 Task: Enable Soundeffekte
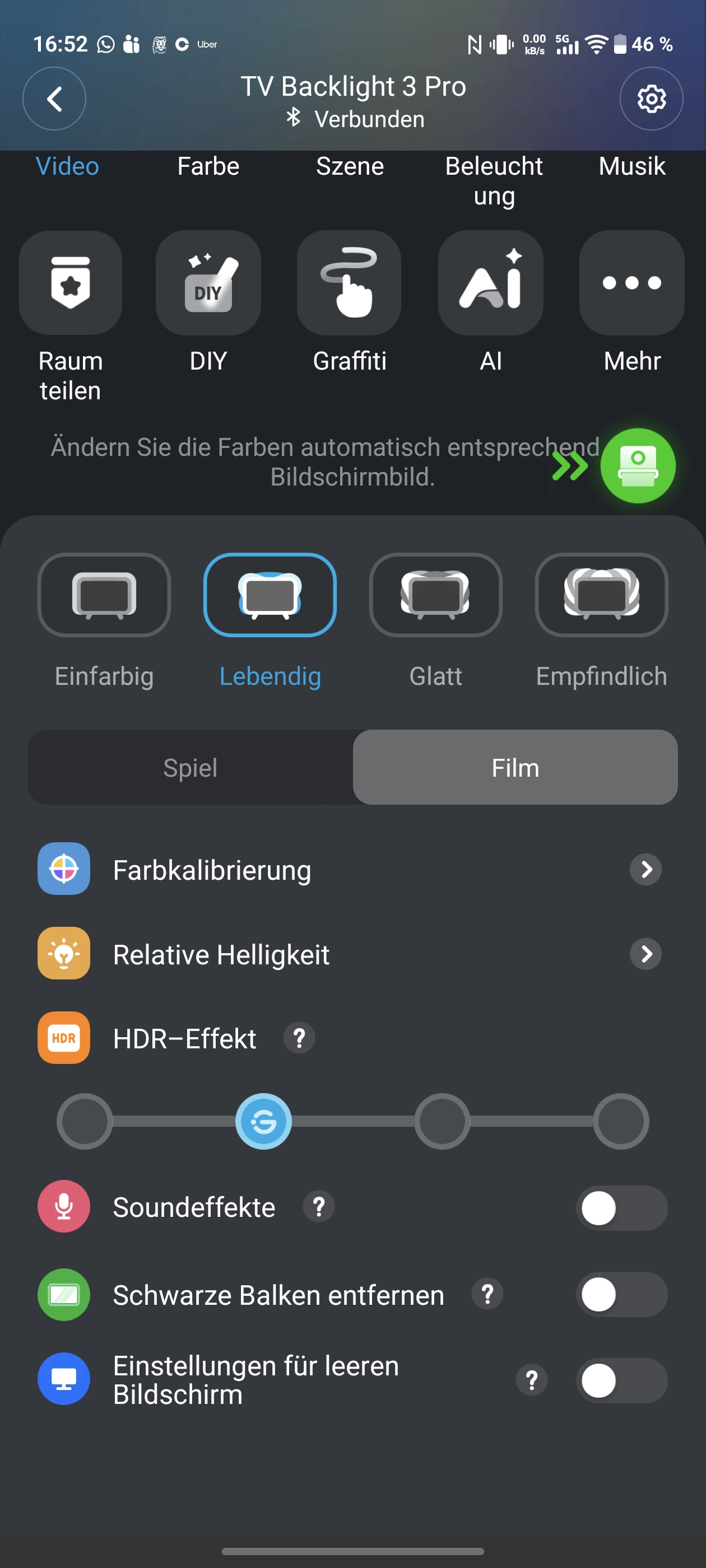coord(621,1208)
